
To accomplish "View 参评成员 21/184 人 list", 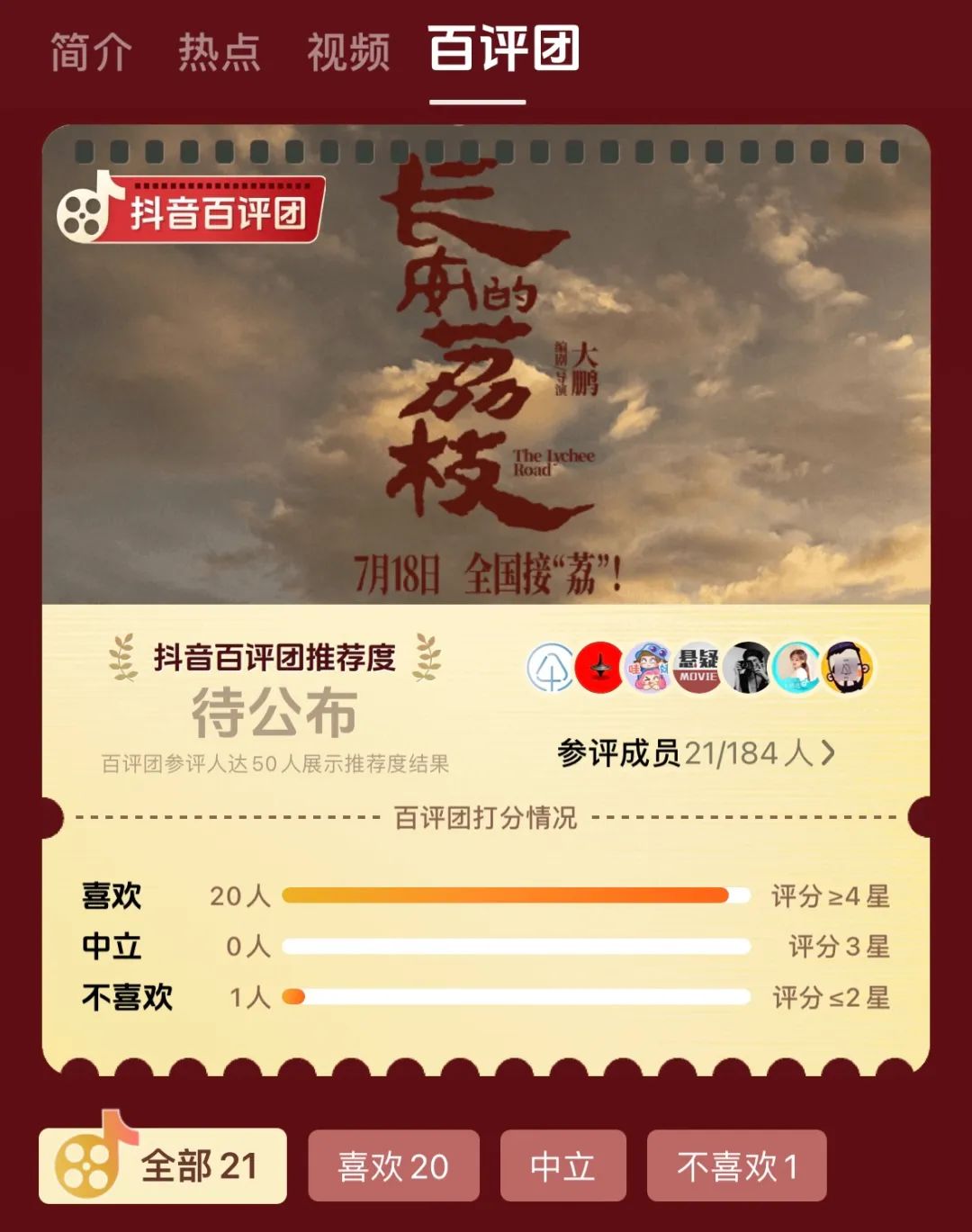I will point(696,752).
